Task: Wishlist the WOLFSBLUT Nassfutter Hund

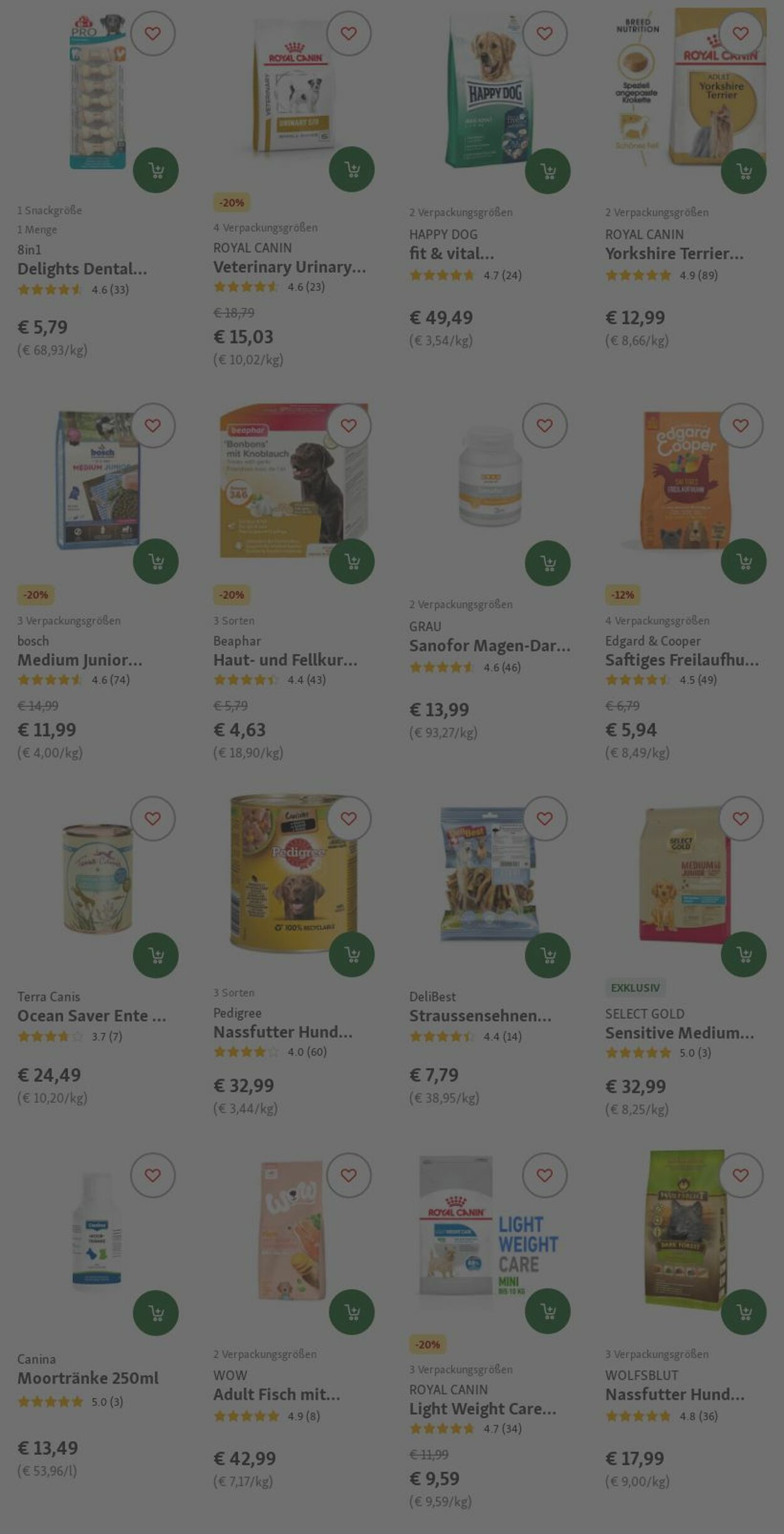Action: coord(740,1175)
